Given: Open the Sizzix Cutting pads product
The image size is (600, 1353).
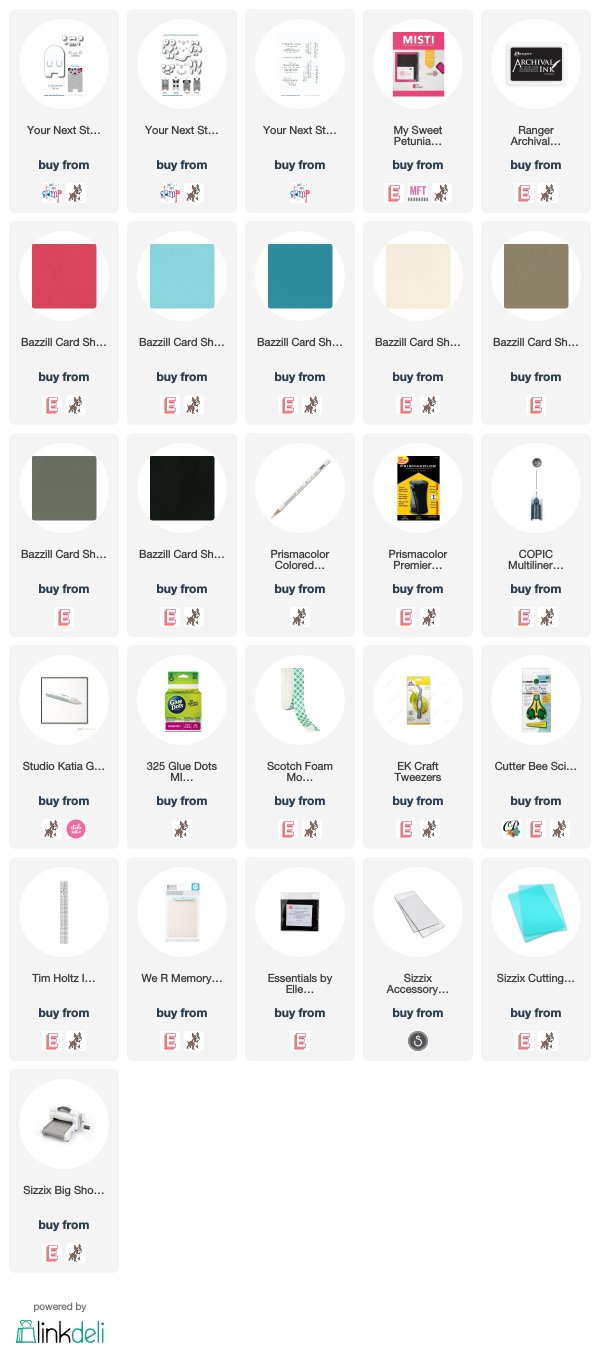Looking at the screenshot, I should click(536, 959).
